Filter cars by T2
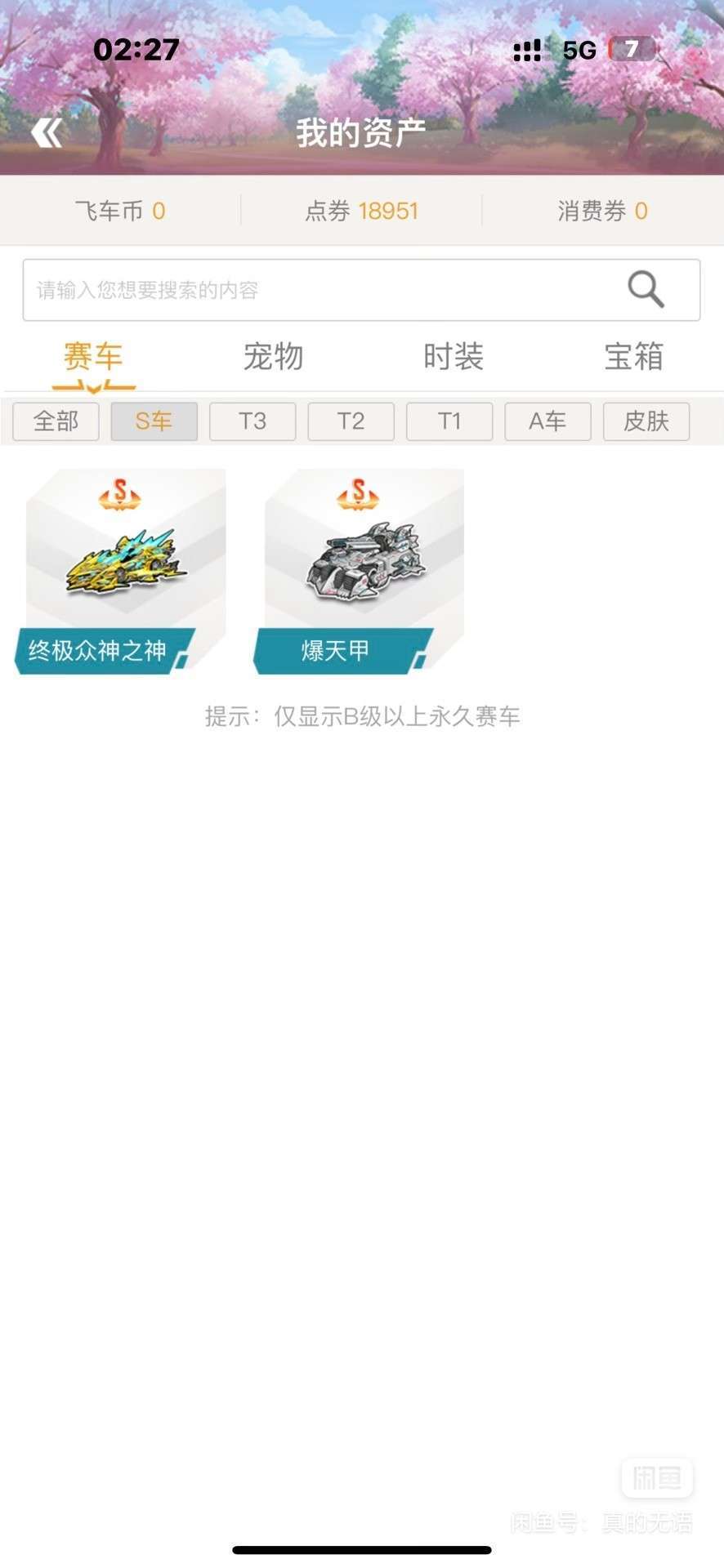This screenshot has height=1568, width=724. tap(351, 421)
